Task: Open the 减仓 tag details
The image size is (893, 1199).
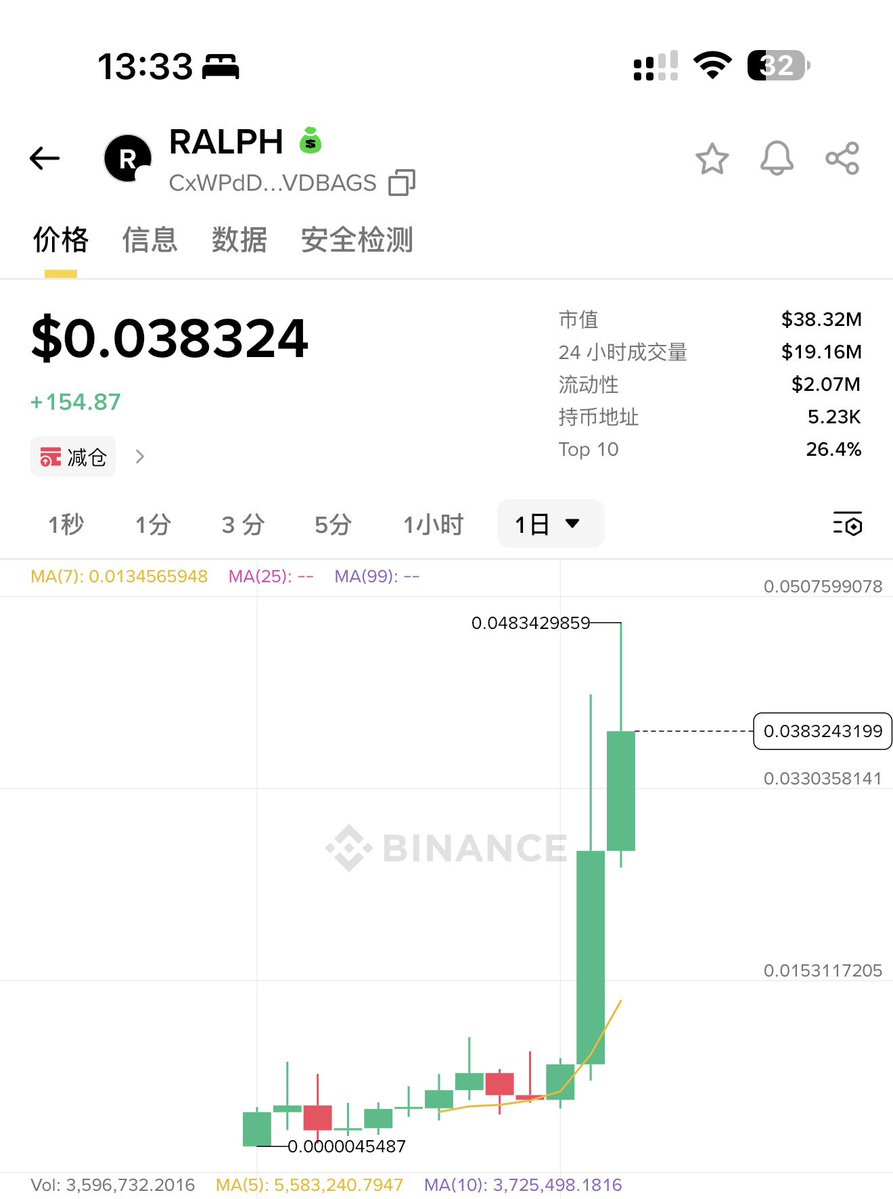Action: 88,457
